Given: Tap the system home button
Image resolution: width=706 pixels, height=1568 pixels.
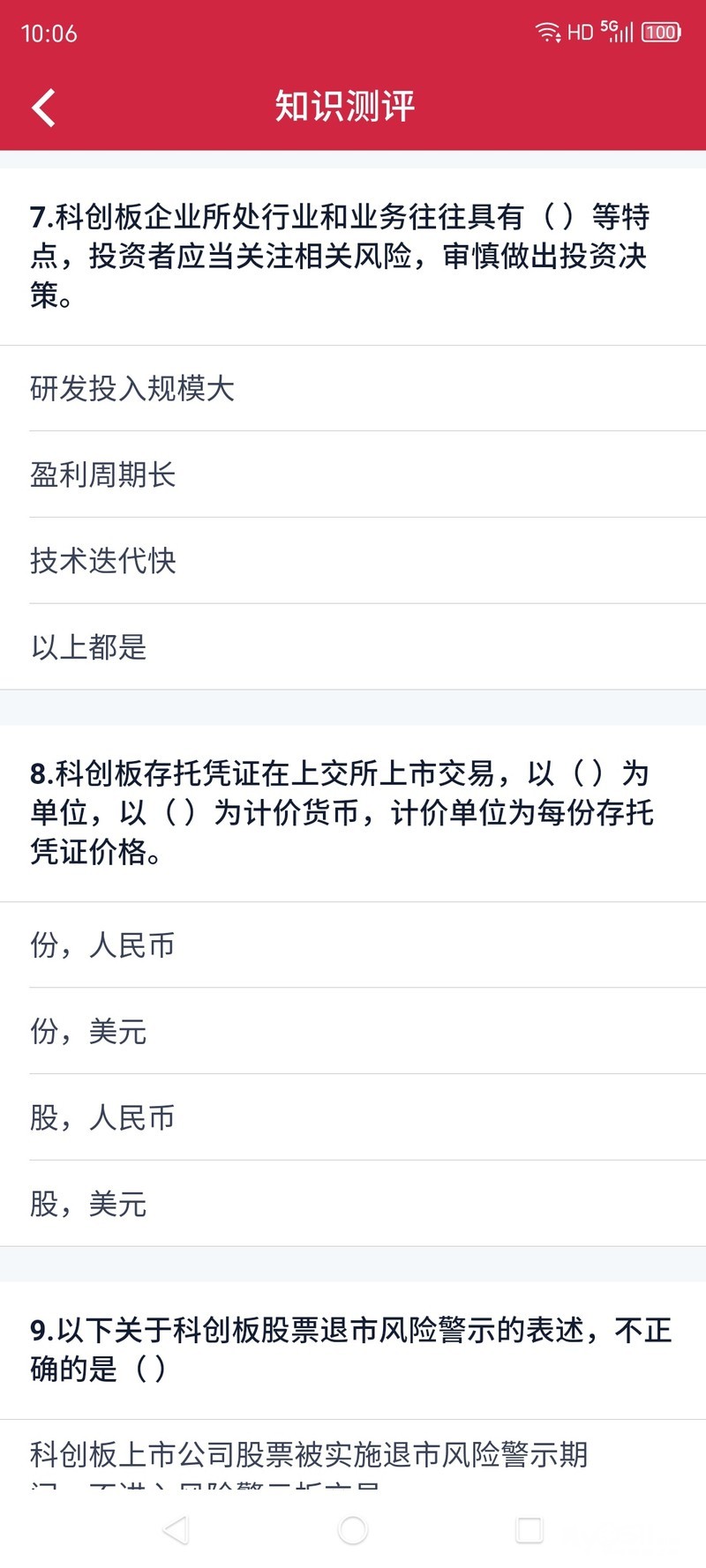Looking at the screenshot, I should pos(353,1530).
